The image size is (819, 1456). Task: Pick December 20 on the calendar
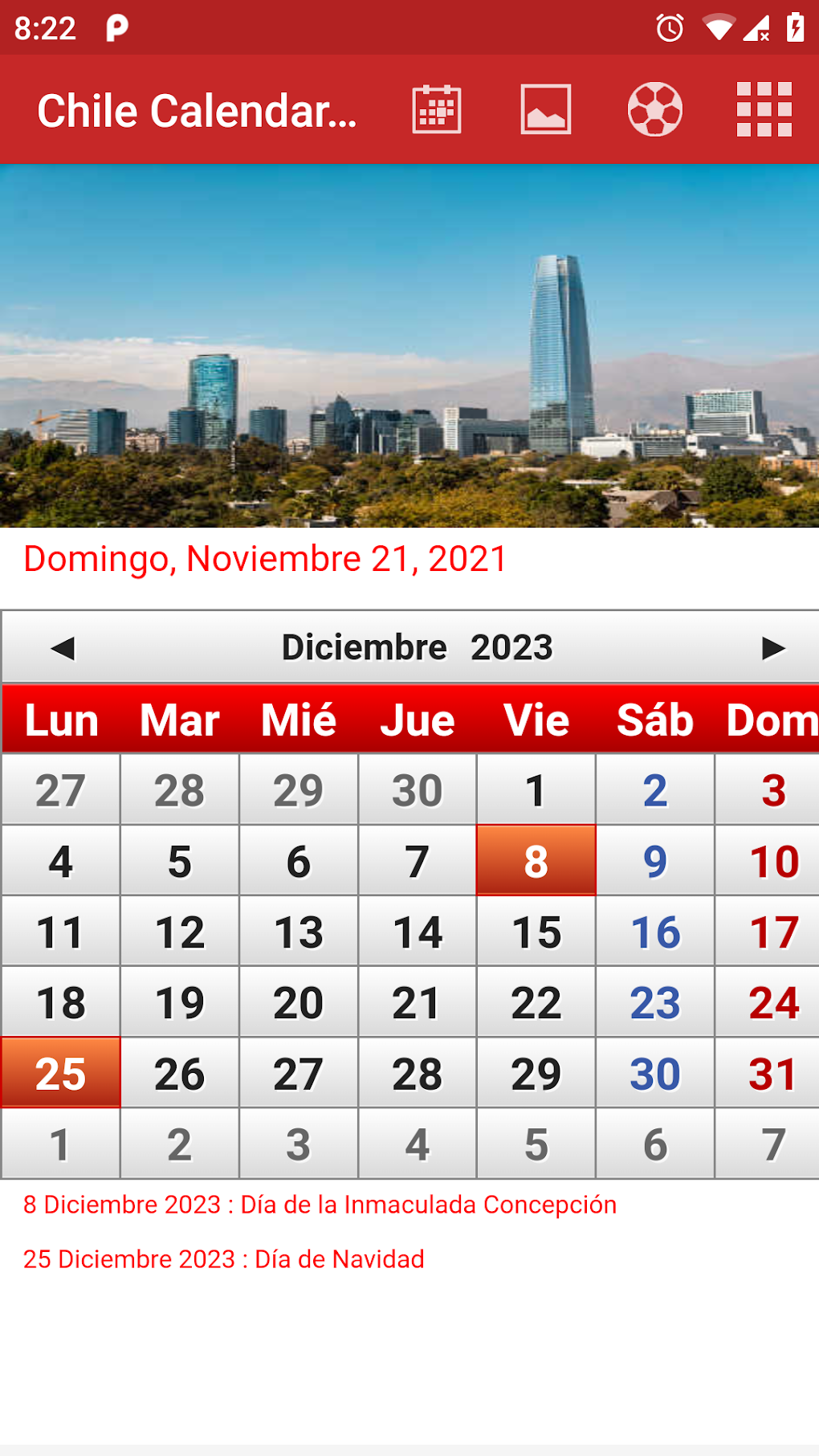coord(299,1002)
